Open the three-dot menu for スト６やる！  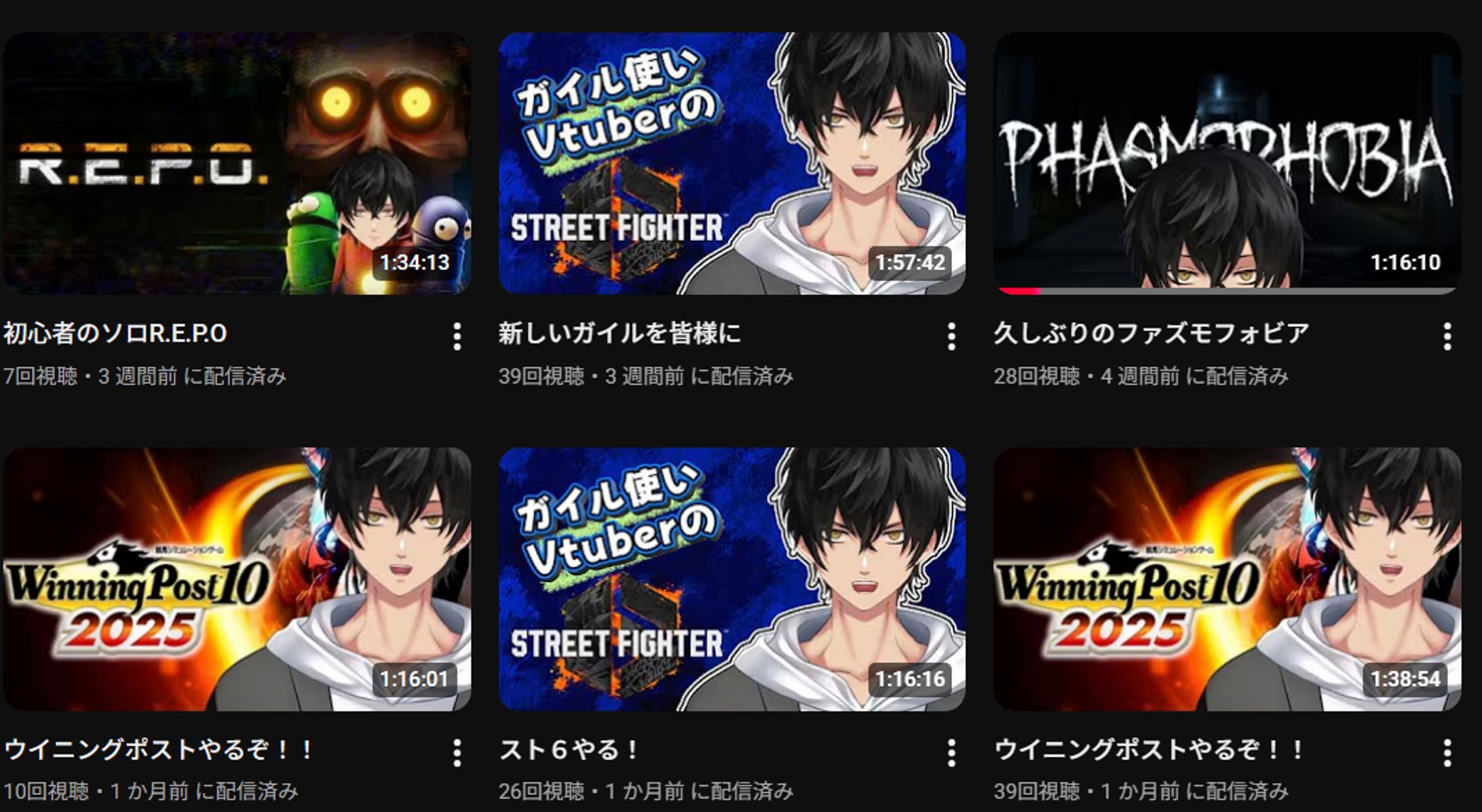pyautogui.click(x=951, y=752)
